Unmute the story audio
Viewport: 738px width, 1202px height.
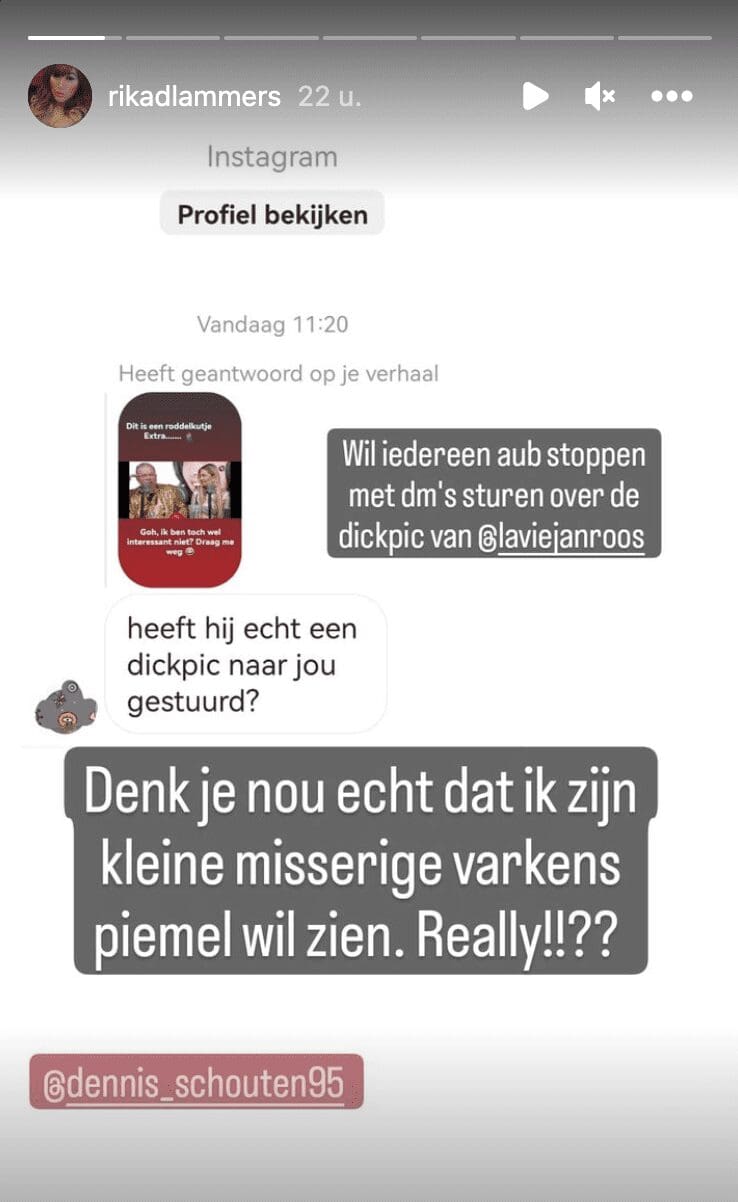pos(600,96)
